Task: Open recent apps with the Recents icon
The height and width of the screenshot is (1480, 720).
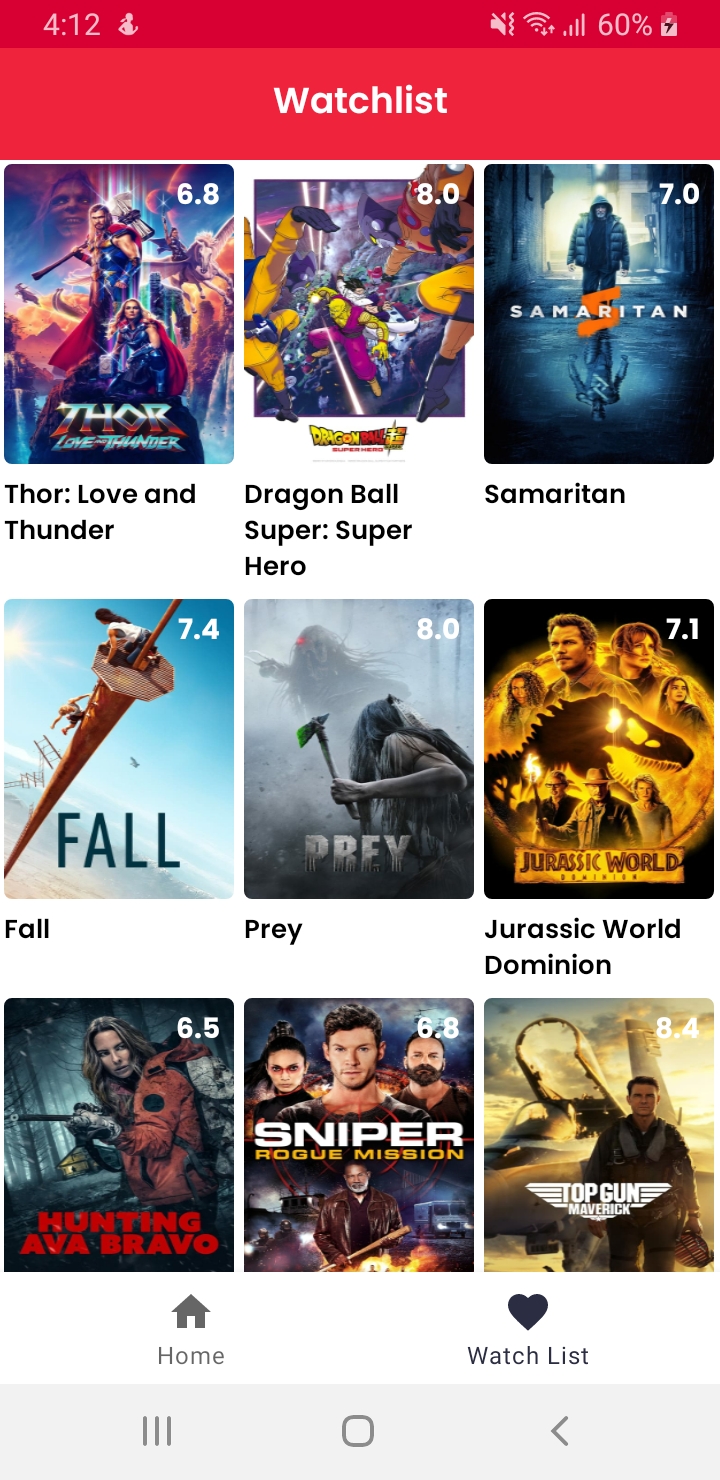Action: pos(157,1430)
